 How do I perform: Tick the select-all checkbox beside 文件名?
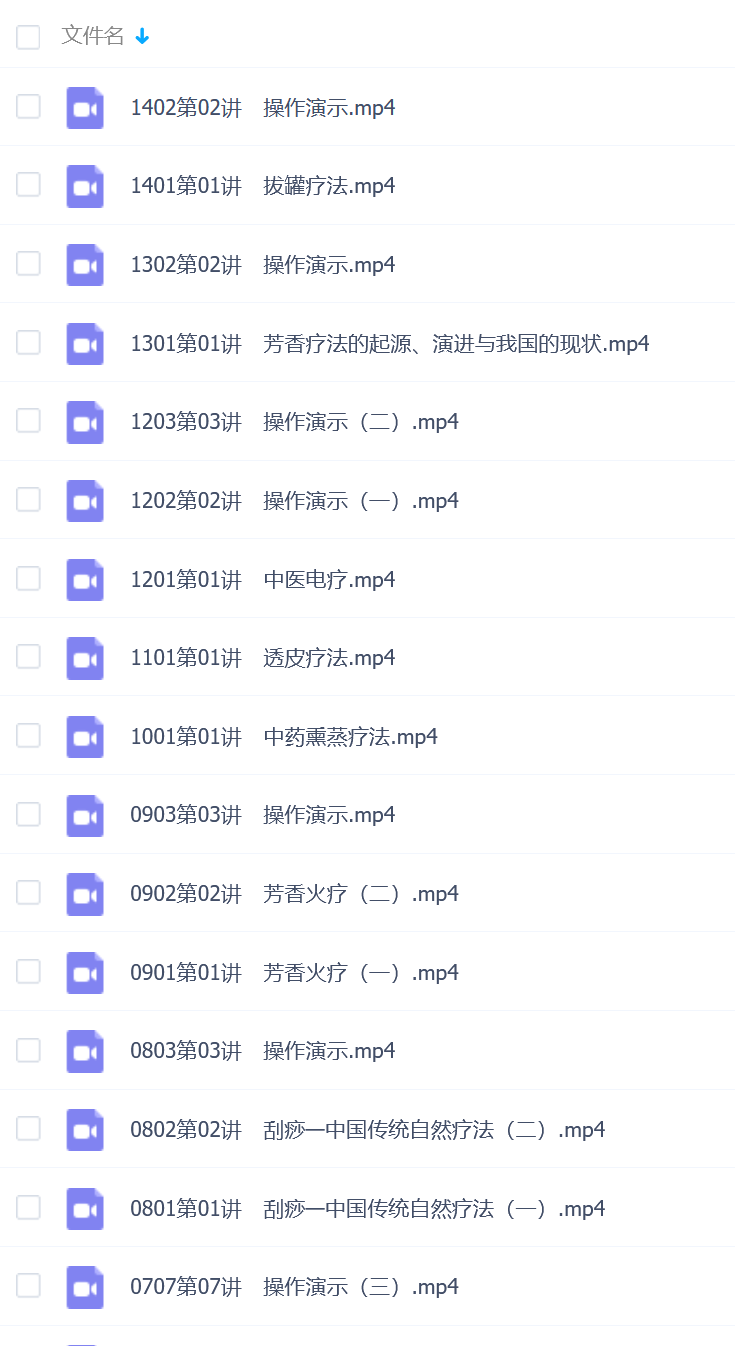pos(28,37)
